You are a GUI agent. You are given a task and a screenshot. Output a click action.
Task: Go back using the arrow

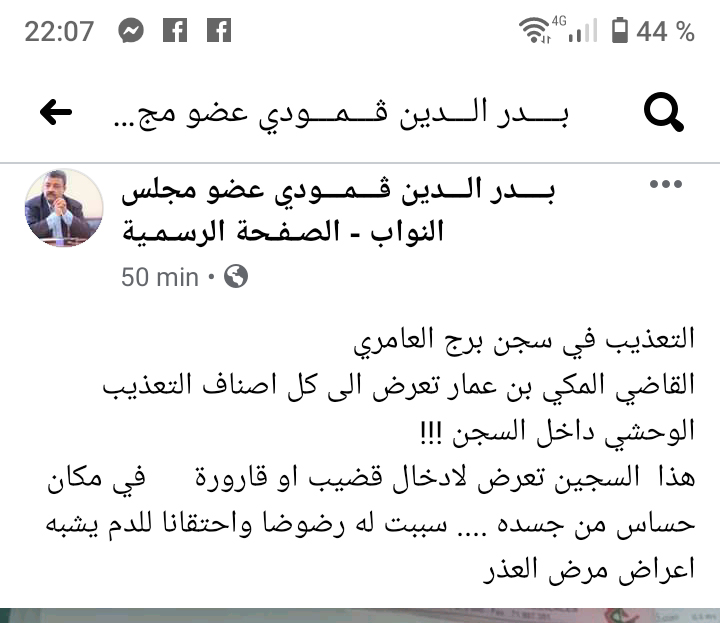pos(56,113)
